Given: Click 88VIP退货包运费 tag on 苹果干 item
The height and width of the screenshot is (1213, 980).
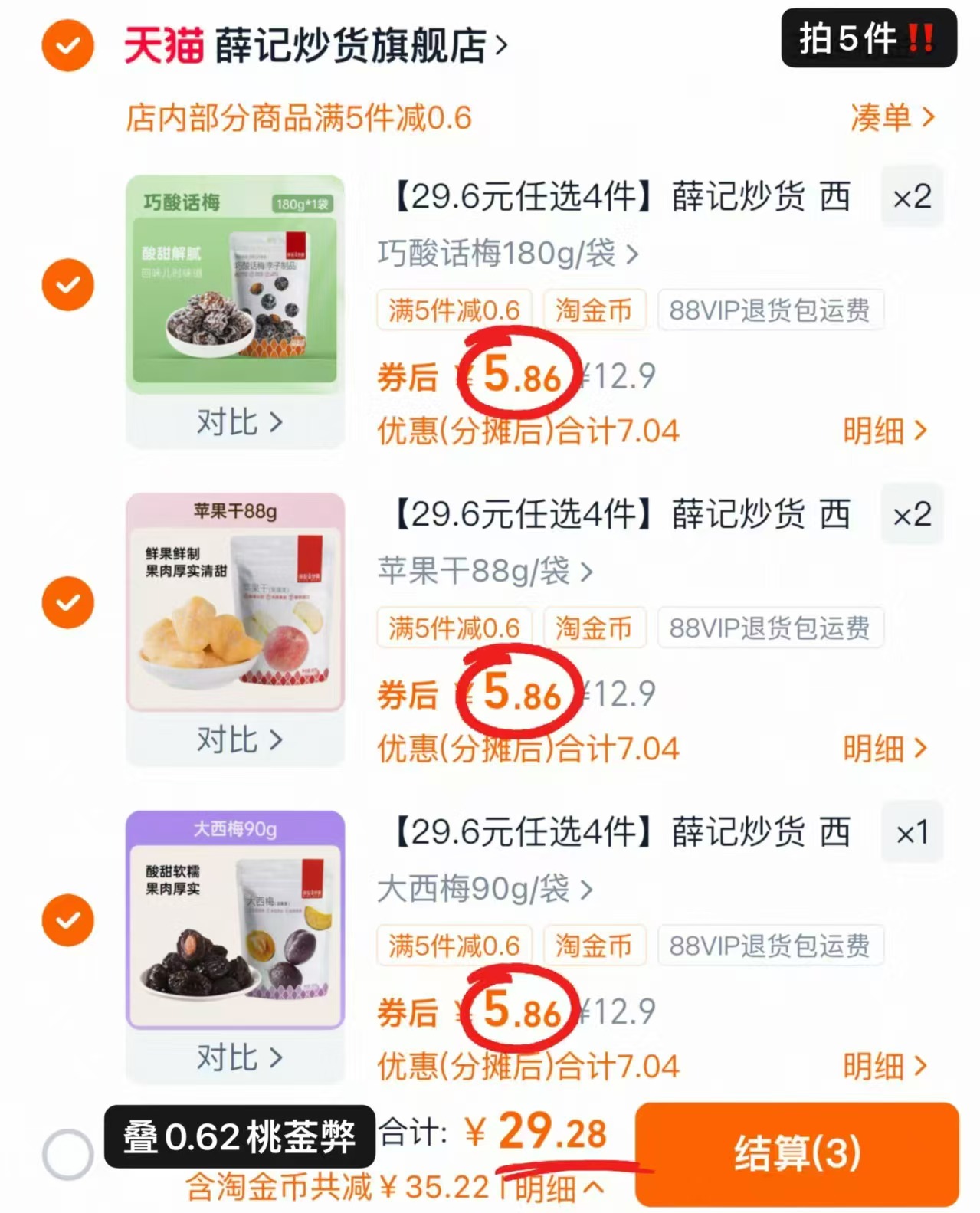Looking at the screenshot, I should tap(769, 628).
